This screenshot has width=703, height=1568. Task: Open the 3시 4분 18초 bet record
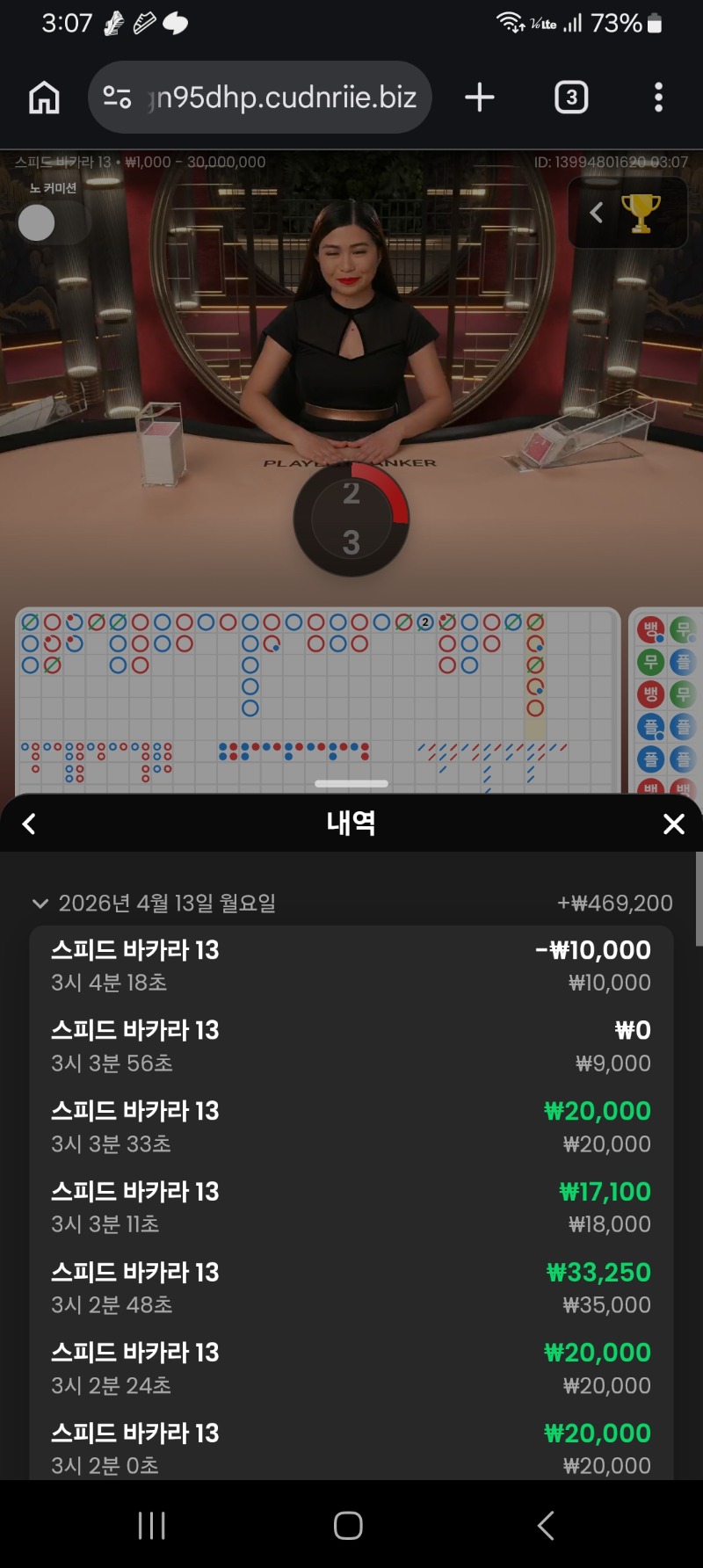coord(351,965)
